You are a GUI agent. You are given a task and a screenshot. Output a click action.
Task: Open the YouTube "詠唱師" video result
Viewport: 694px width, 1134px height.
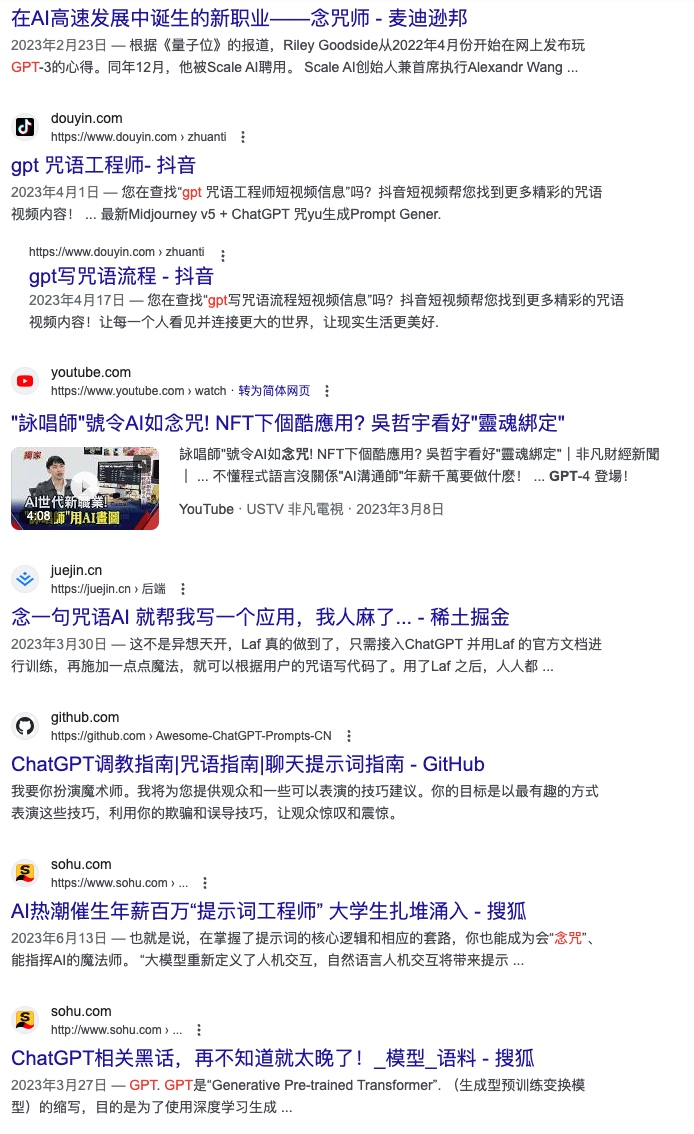[x=288, y=421]
